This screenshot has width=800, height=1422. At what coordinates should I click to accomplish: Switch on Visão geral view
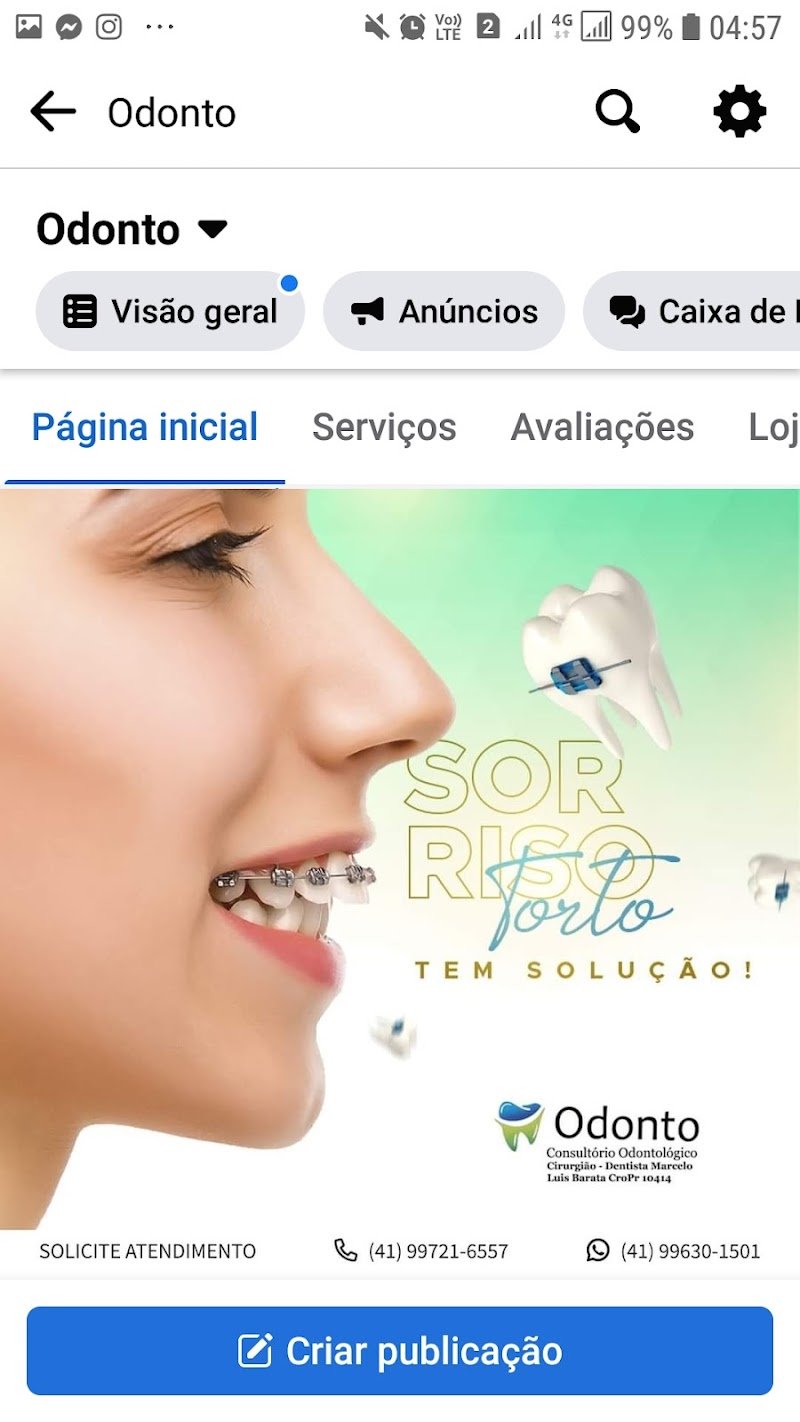tap(170, 311)
